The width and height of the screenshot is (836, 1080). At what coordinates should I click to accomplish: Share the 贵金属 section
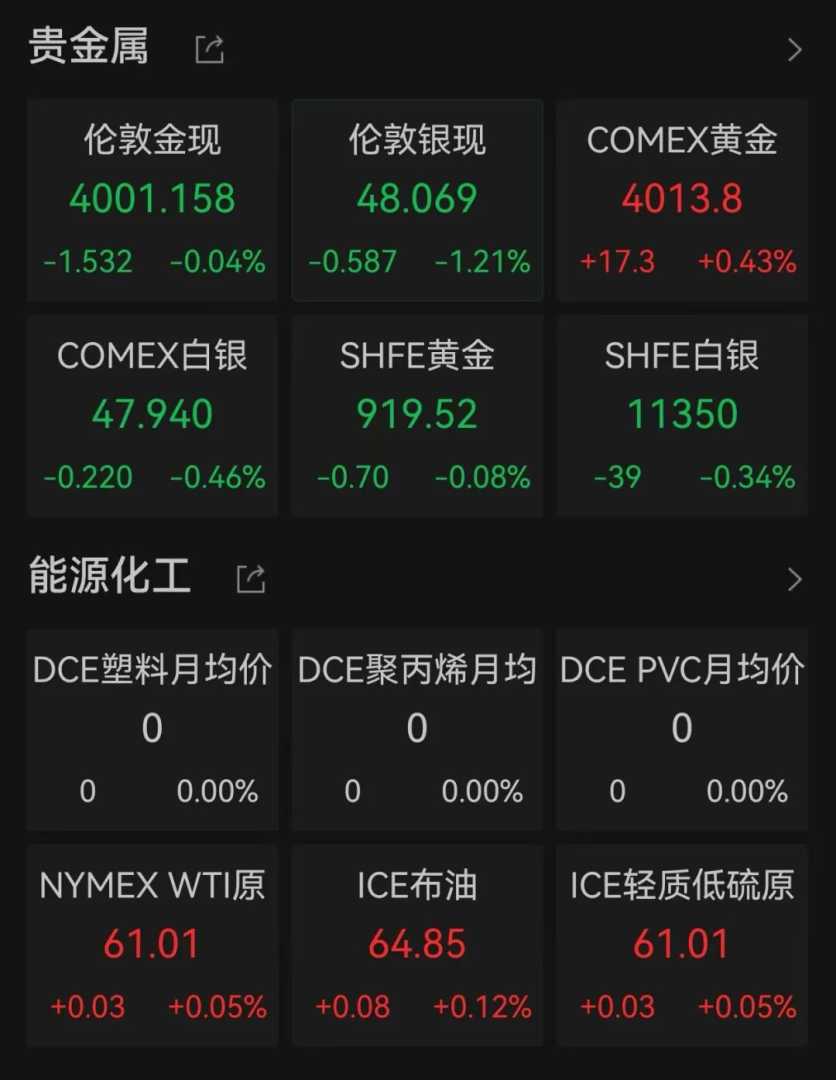pyautogui.click(x=209, y=49)
